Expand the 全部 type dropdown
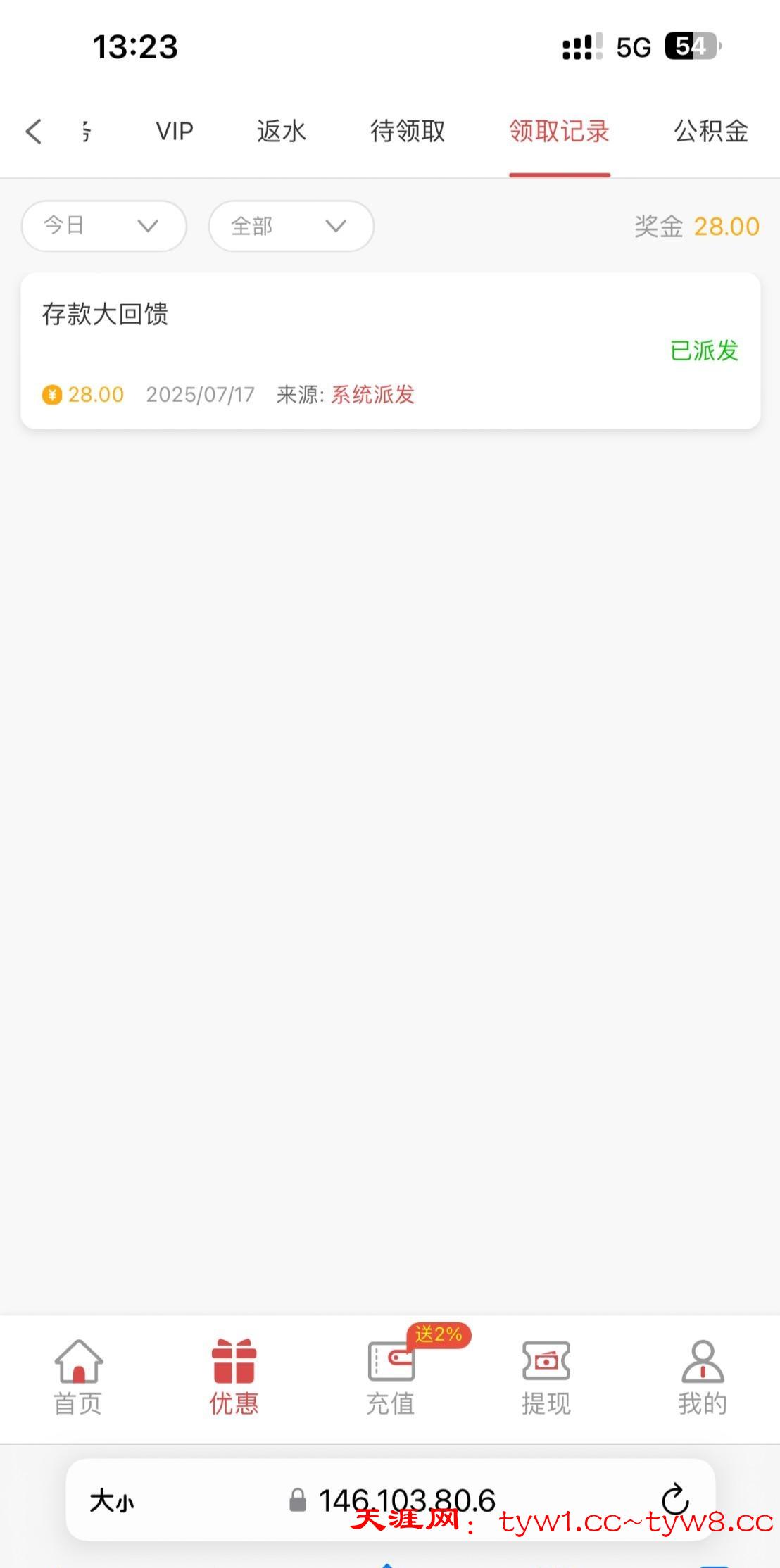Viewport: 780px width, 1568px height. tap(291, 226)
